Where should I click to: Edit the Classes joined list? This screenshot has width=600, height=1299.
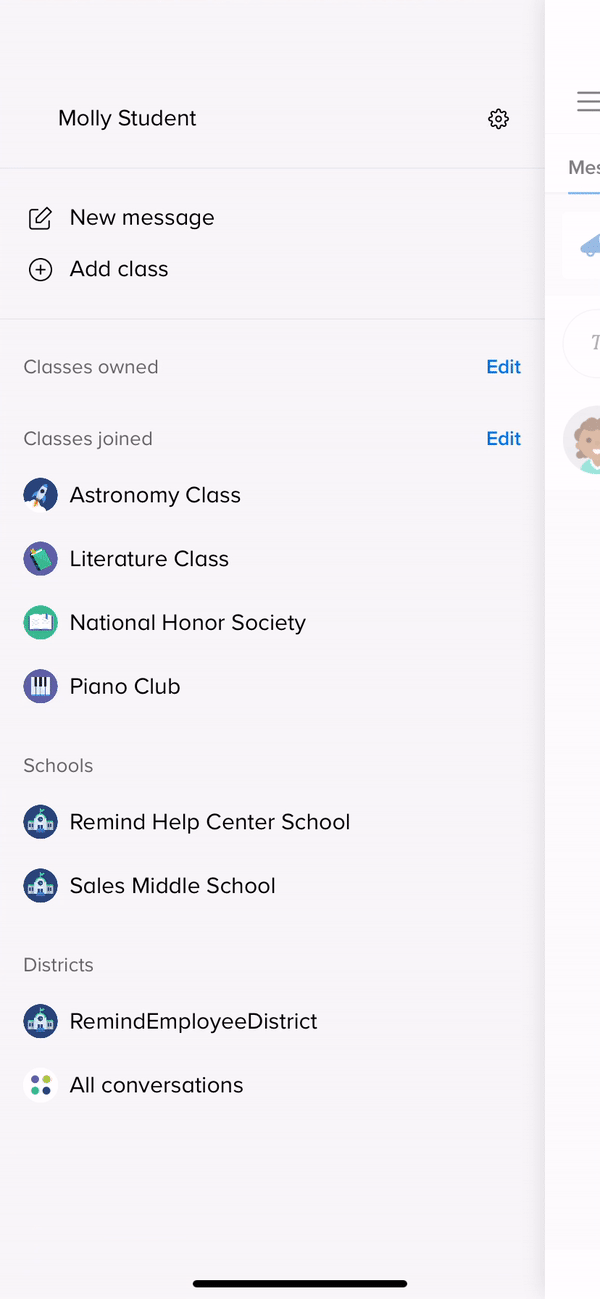click(503, 439)
